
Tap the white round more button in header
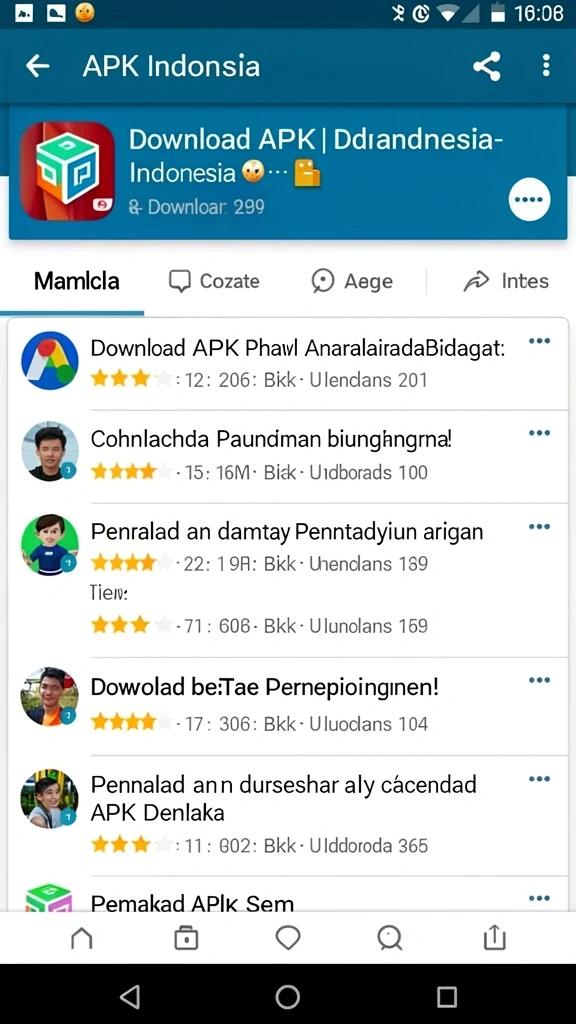click(x=529, y=199)
